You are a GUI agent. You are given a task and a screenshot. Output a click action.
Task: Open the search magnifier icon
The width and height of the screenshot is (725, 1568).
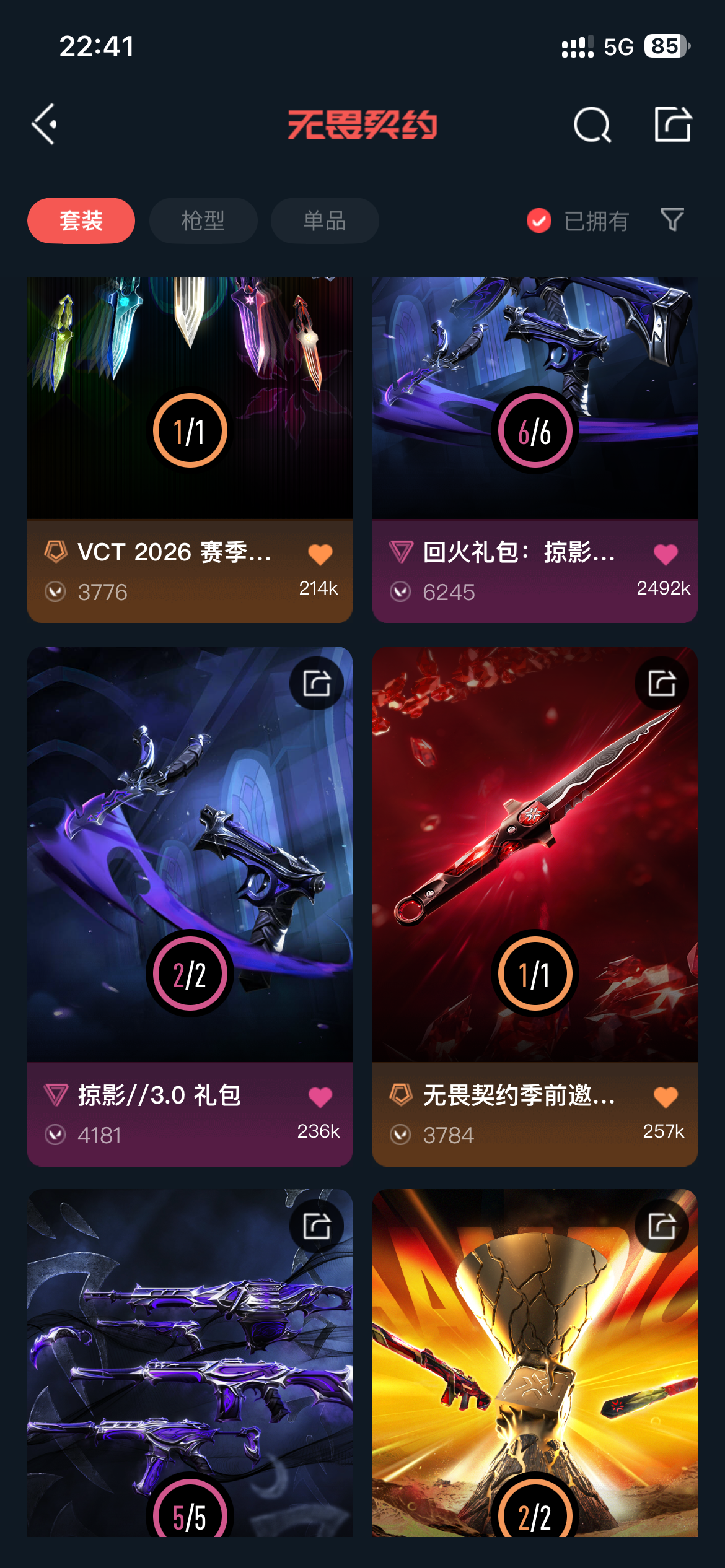(592, 125)
